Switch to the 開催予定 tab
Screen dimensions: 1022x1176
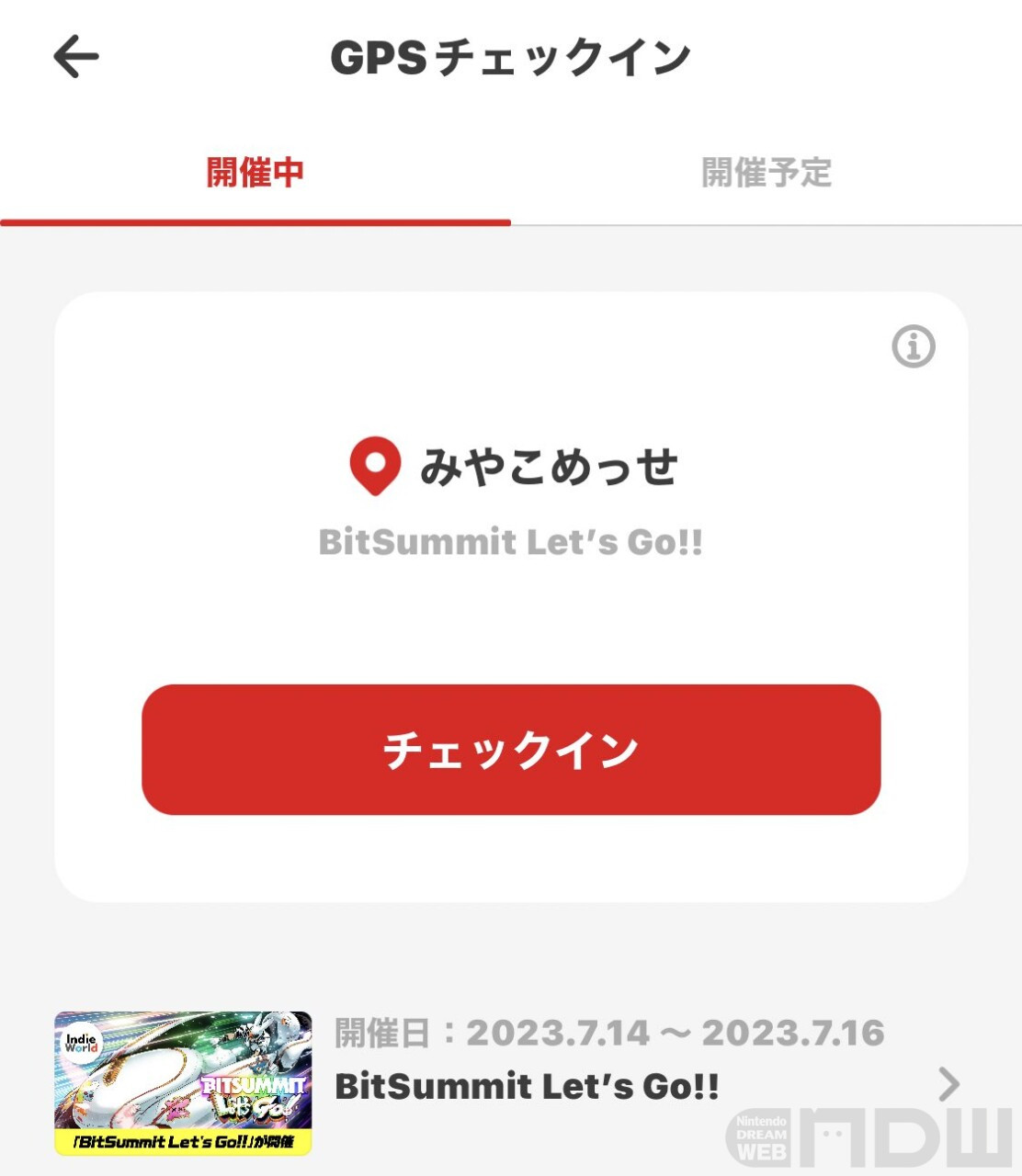click(766, 173)
